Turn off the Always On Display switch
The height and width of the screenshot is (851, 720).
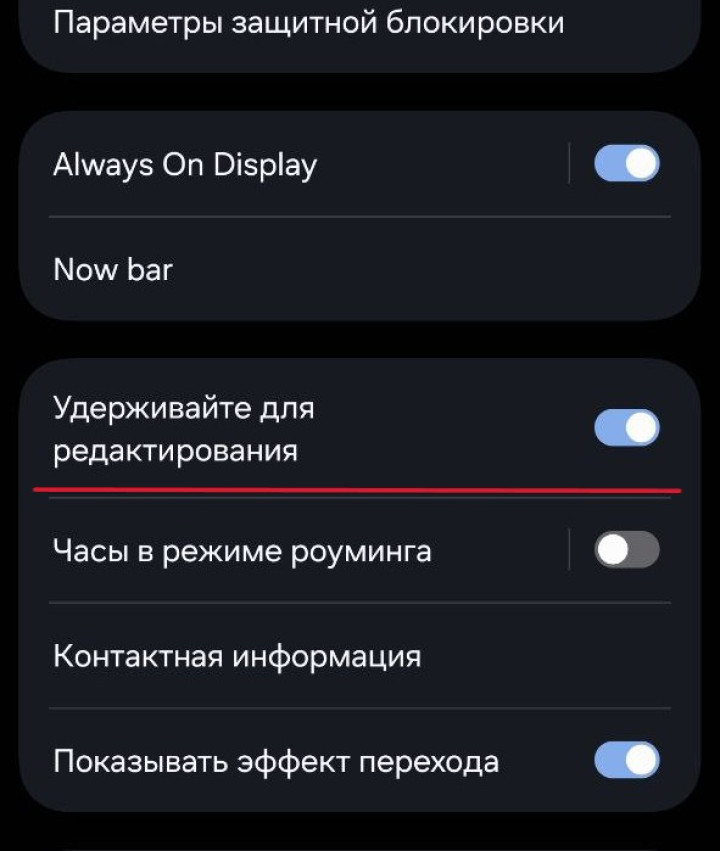pyautogui.click(x=627, y=164)
